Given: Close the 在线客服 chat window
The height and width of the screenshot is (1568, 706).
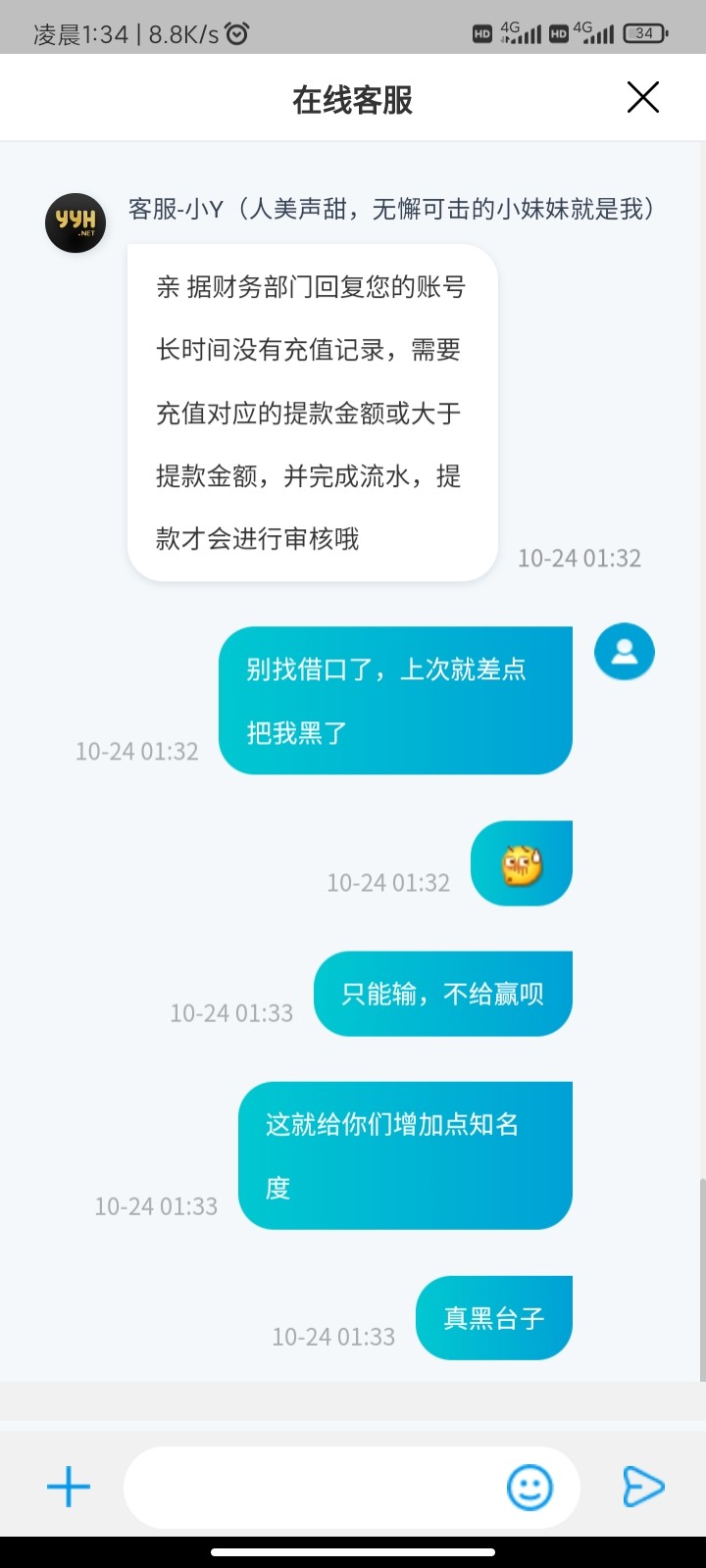Looking at the screenshot, I should (642, 97).
